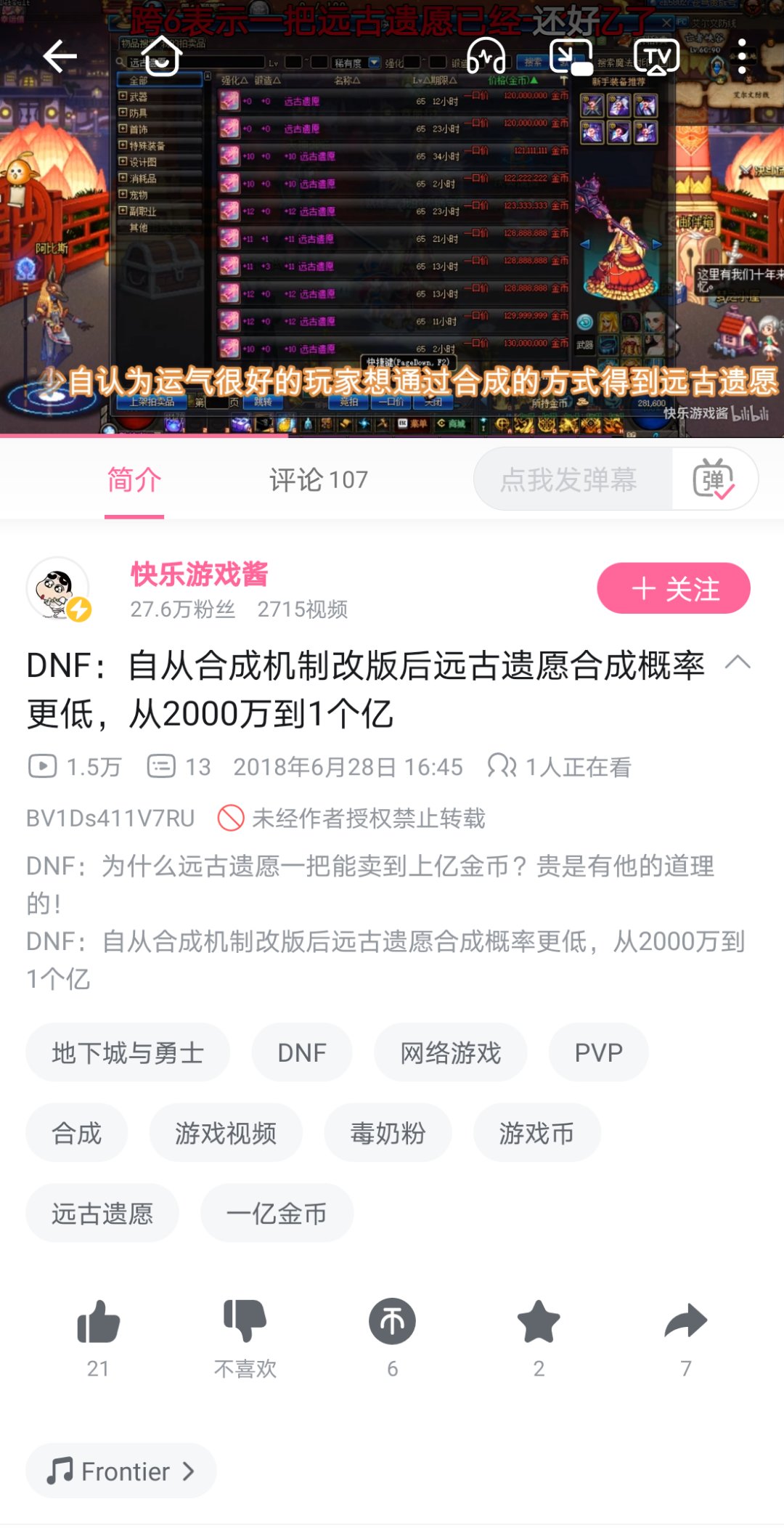Like the video with thumbs up
Viewport: 784px width, 1531px height.
(x=98, y=1338)
